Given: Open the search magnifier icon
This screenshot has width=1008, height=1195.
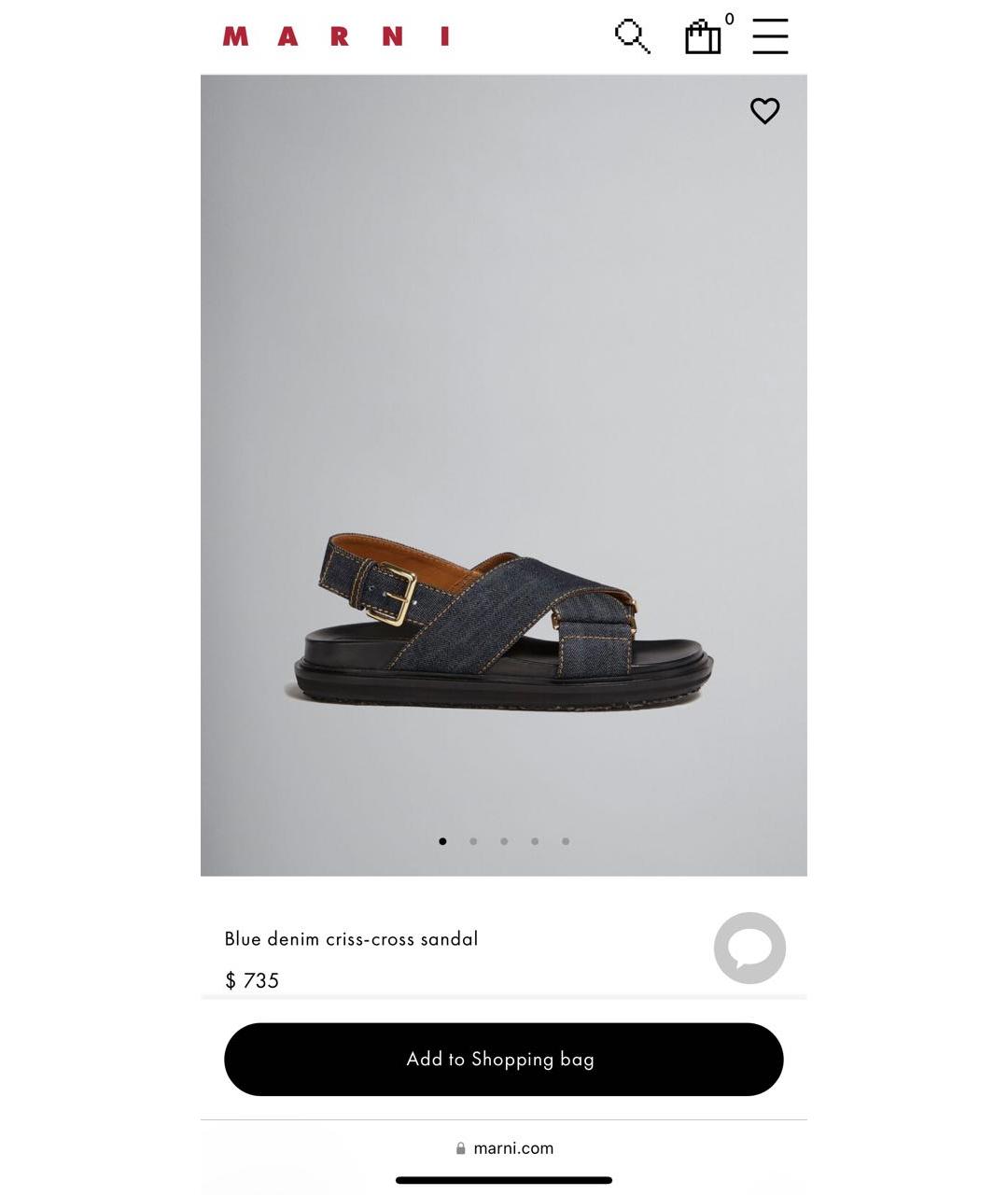Looking at the screenshot, I should [632, 36].
